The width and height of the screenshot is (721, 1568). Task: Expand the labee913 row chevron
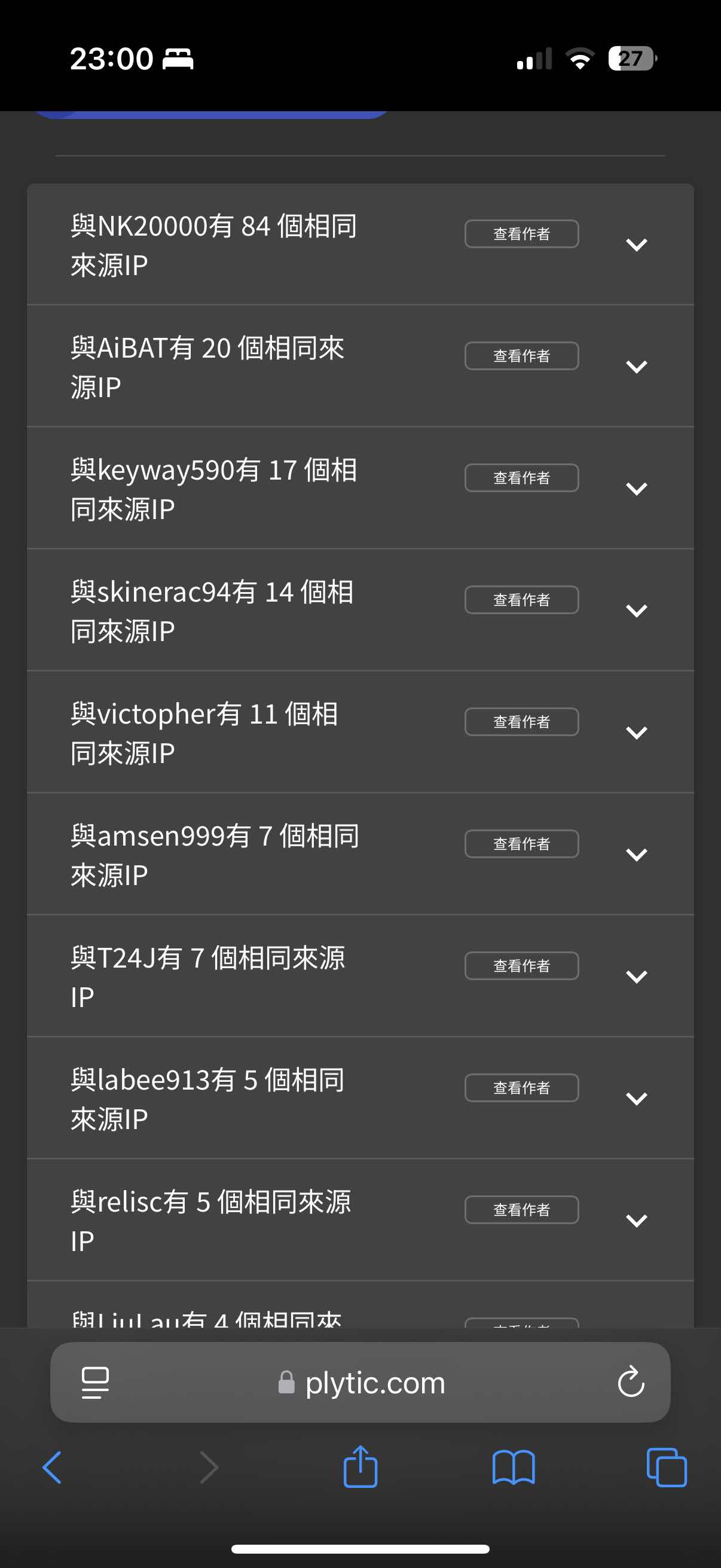tap(637, 1098)
